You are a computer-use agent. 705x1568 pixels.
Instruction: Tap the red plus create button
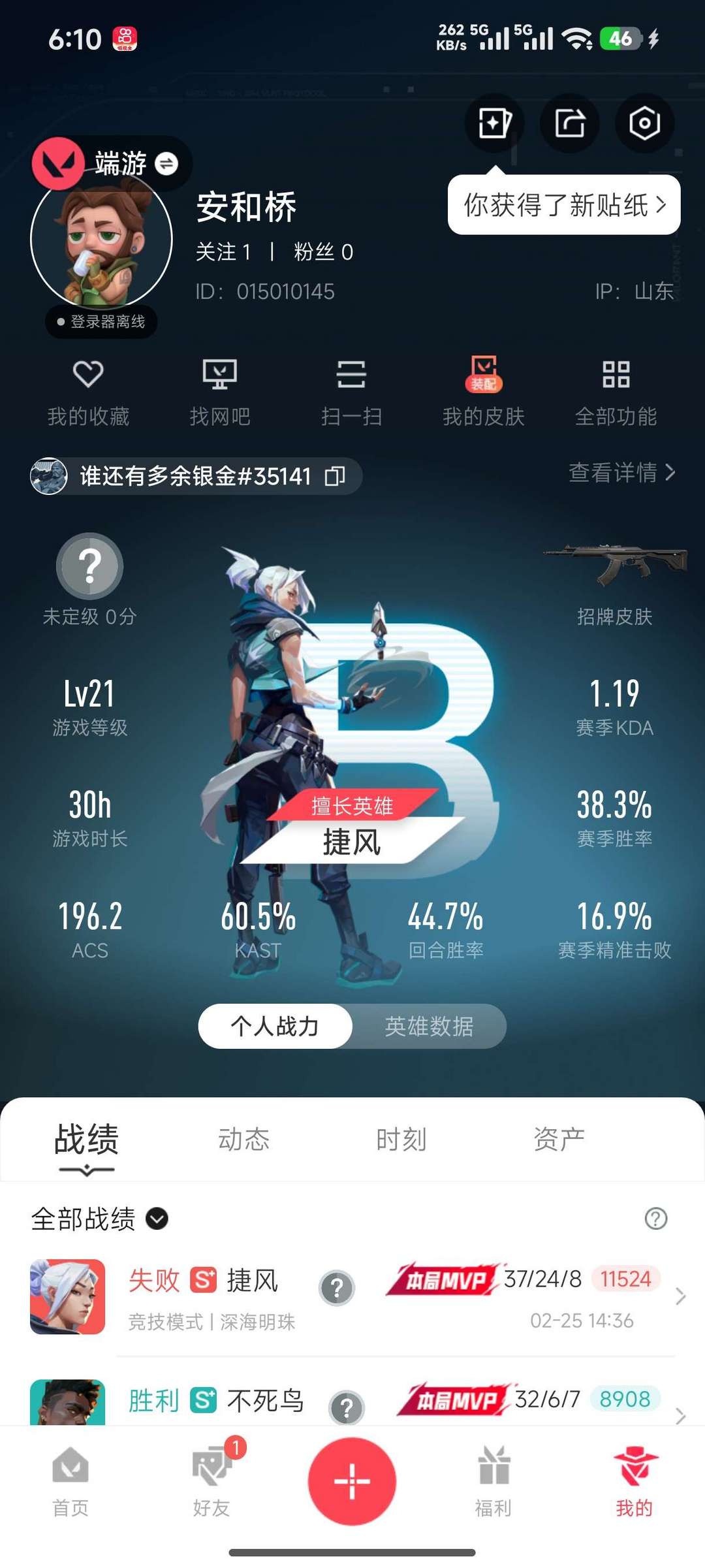(x=352, y=1480)
